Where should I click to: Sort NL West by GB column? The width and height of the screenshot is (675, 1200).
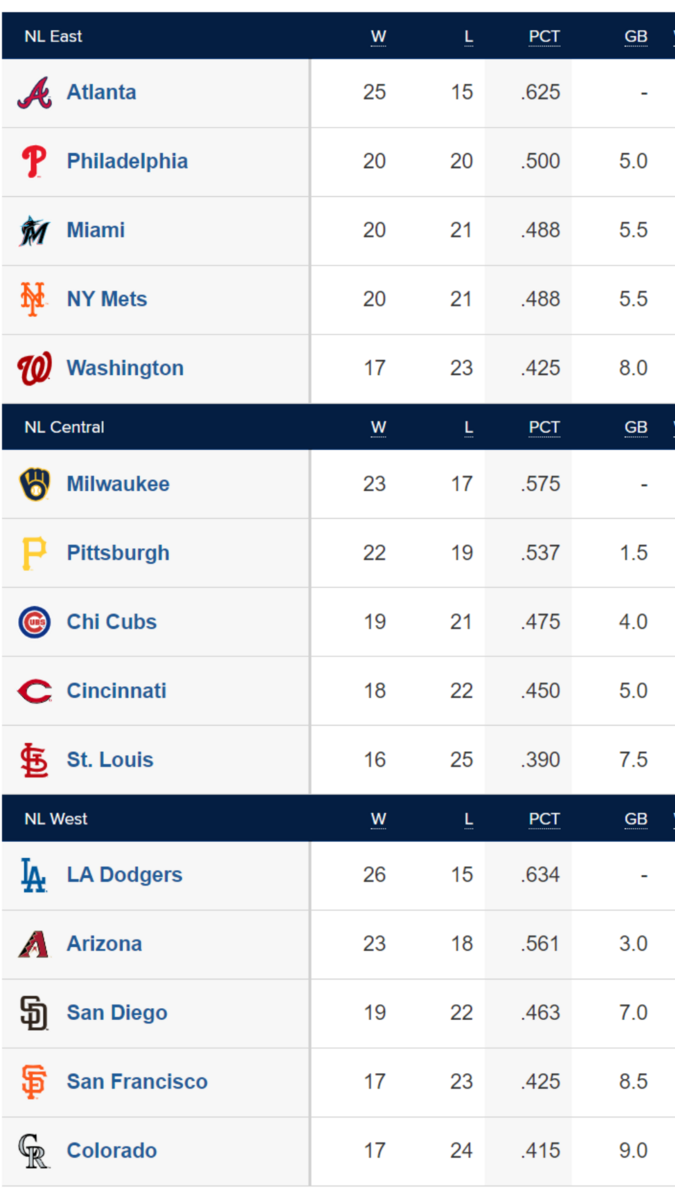(x=636, y=819)
